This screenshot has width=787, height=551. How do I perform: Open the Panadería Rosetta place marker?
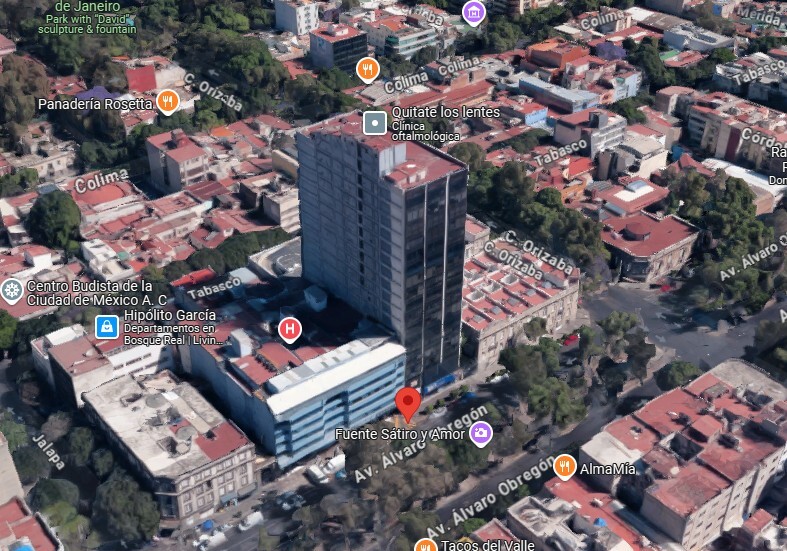point(168,101)
